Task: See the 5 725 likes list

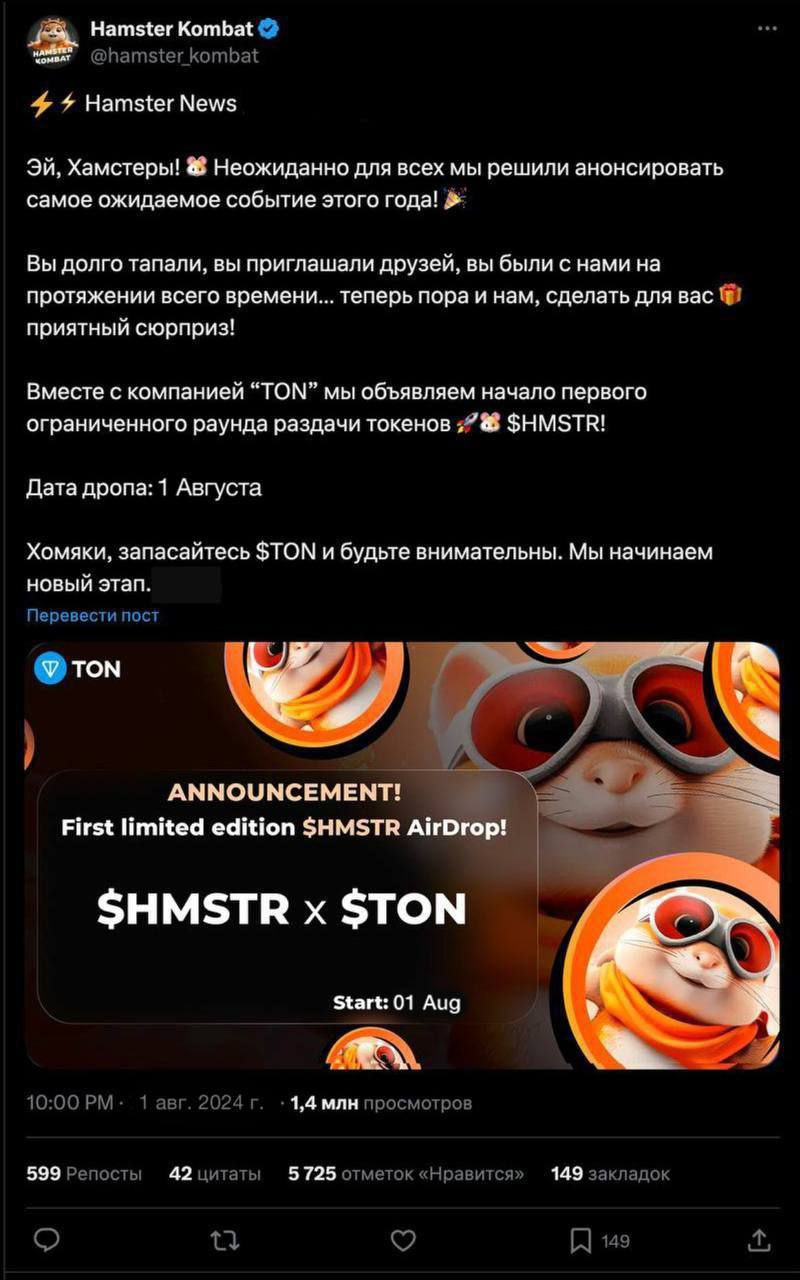Action: click(x=406, y=1173)
